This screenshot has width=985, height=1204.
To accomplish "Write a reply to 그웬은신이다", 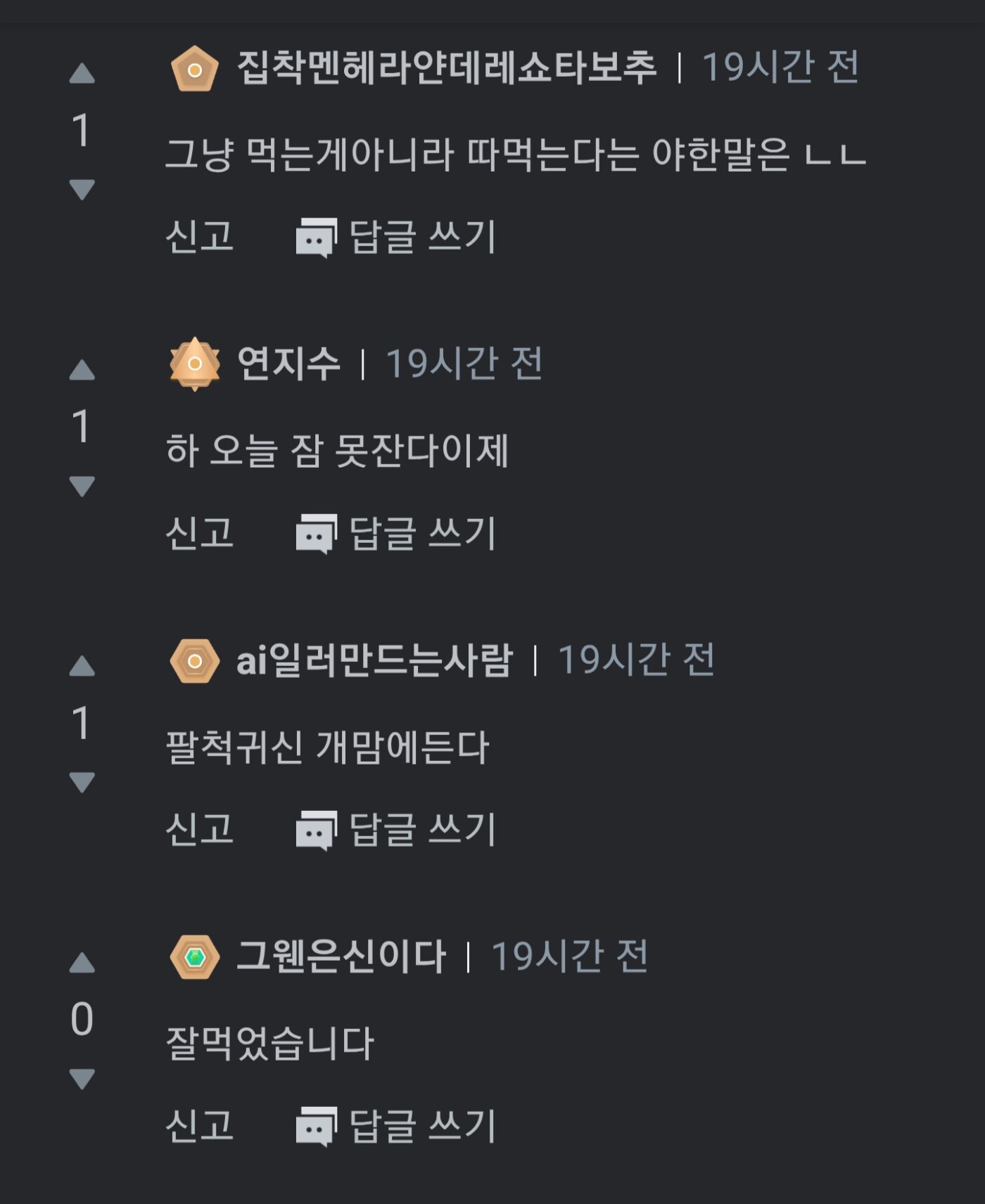I will [397, 1126].
